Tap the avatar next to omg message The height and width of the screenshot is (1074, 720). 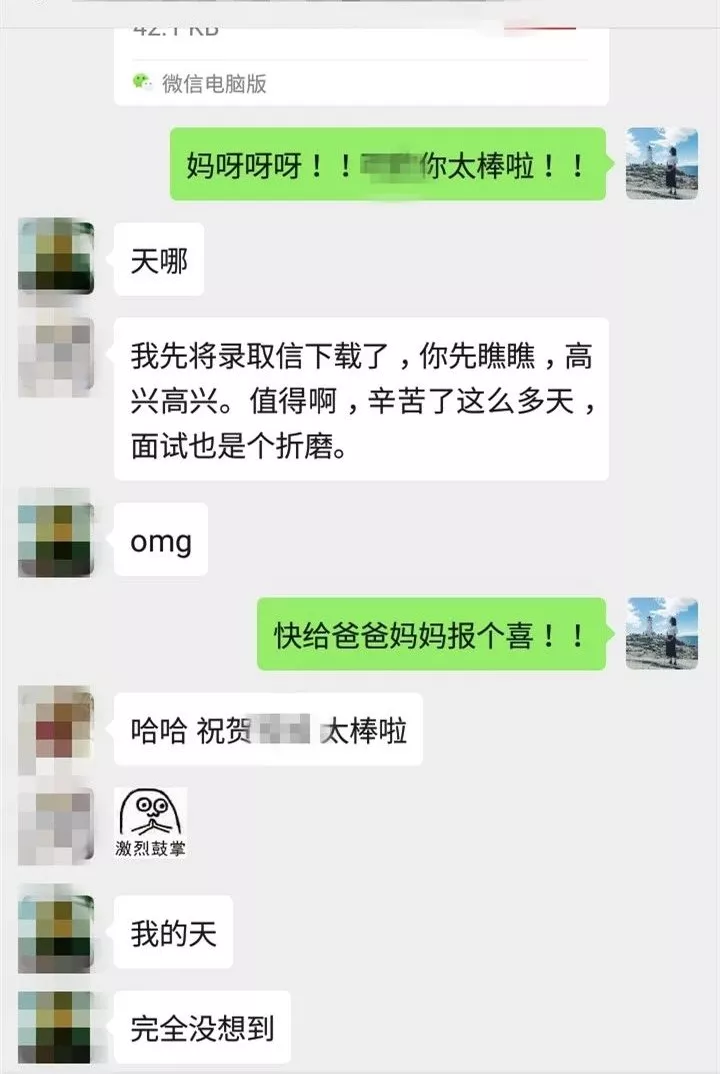[56, 540]
